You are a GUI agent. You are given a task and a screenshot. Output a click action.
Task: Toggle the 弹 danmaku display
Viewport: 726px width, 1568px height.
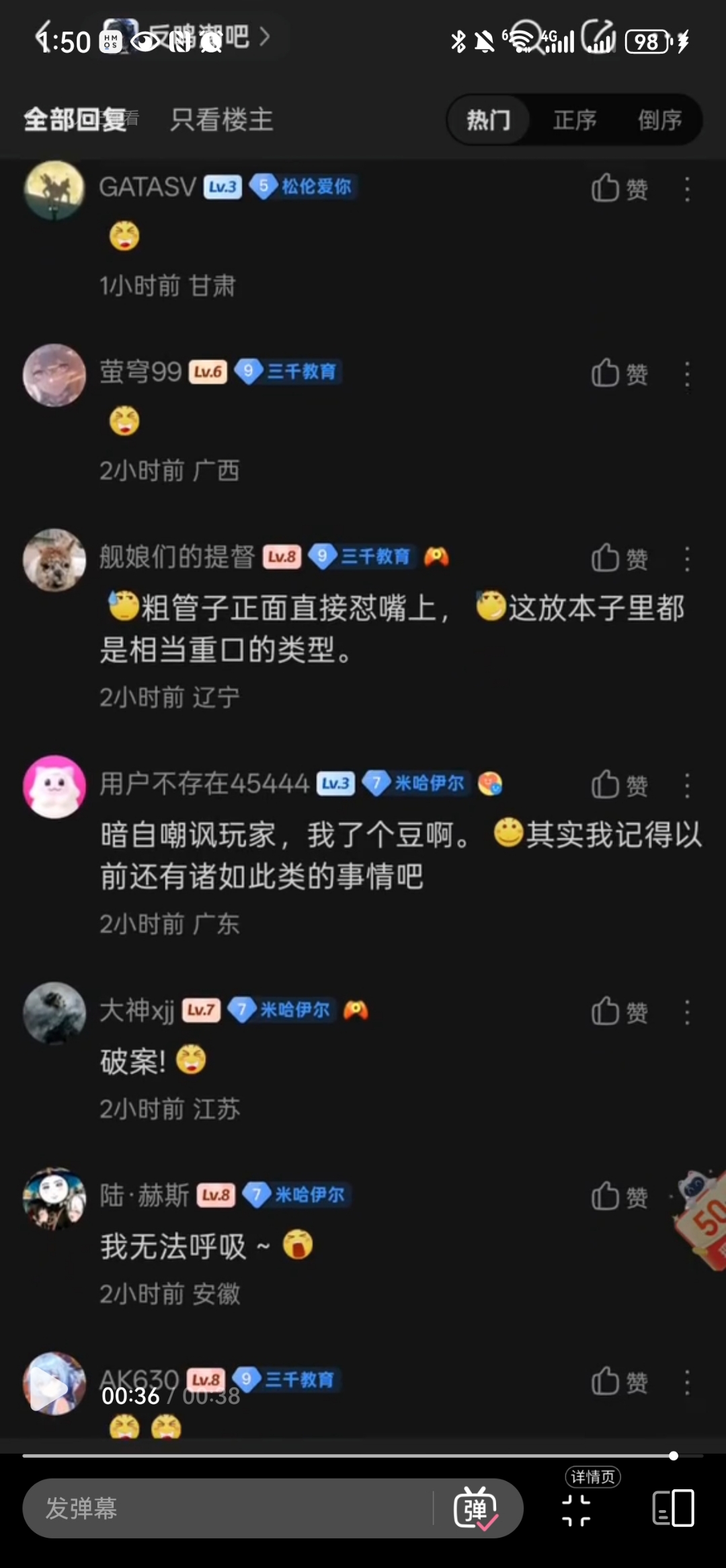point(476,1508)
